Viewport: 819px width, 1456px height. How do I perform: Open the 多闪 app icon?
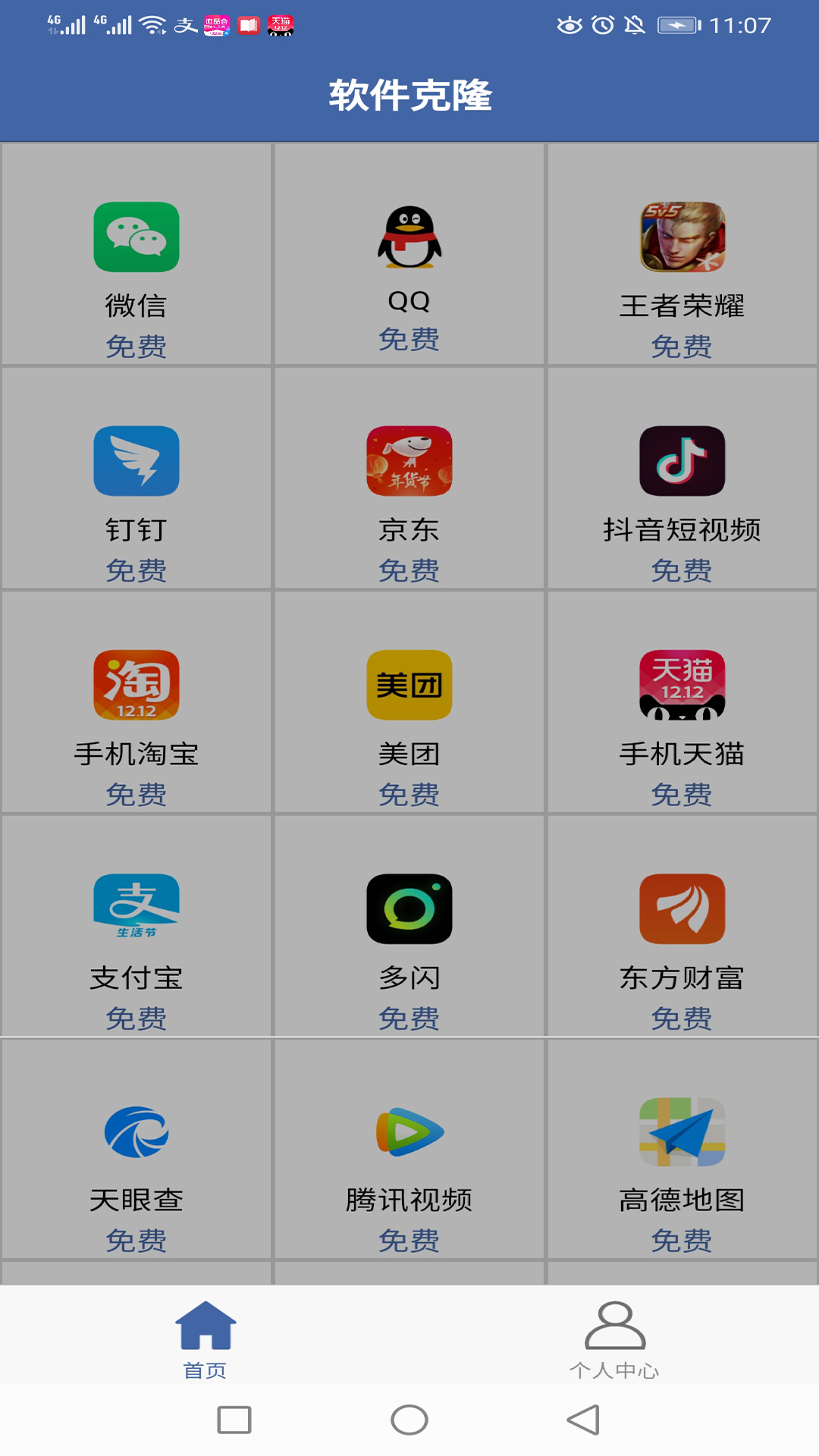(x=409, y=910)
